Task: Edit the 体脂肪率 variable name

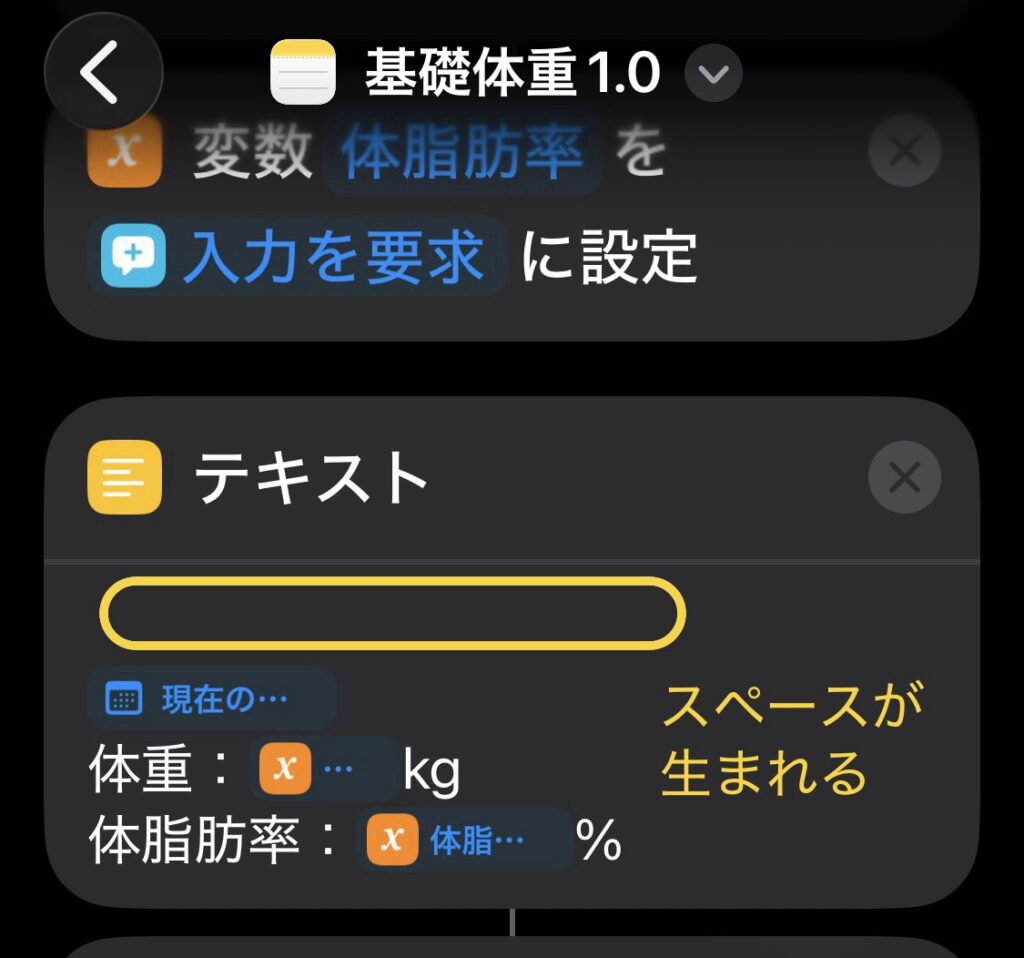Action: pos(462,156)
